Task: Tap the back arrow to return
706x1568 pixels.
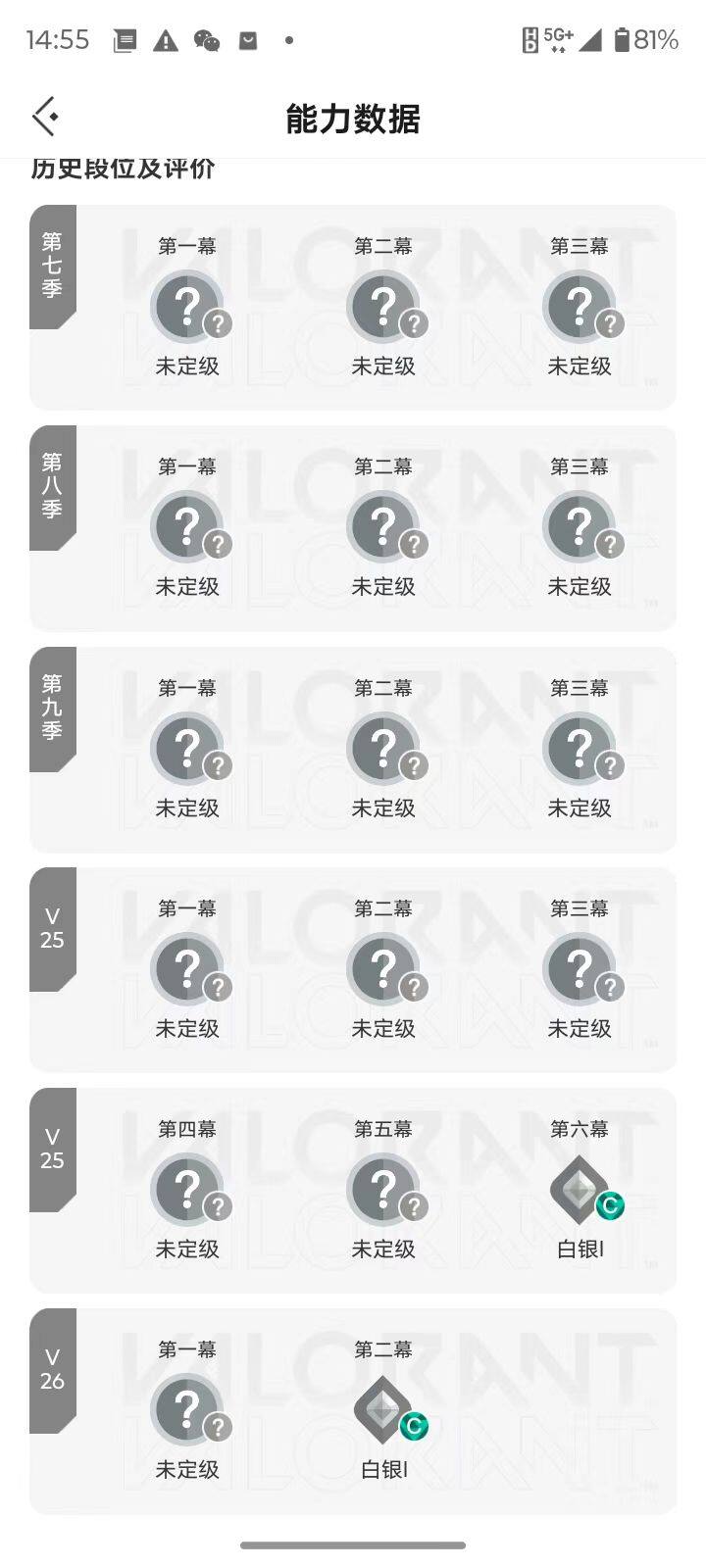Action: pyautogui.click(x=44, y=116)
